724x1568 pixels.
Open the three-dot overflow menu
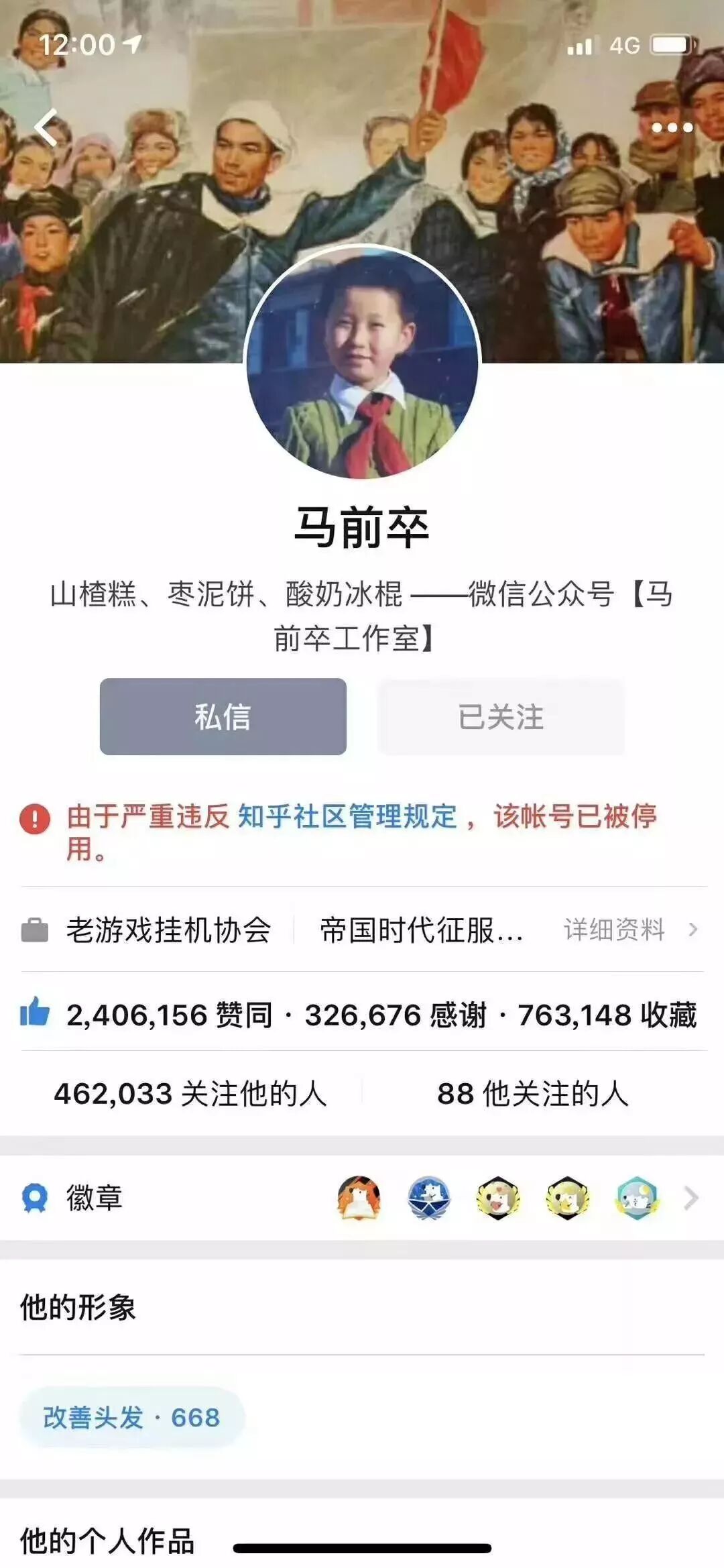[672, 127]
